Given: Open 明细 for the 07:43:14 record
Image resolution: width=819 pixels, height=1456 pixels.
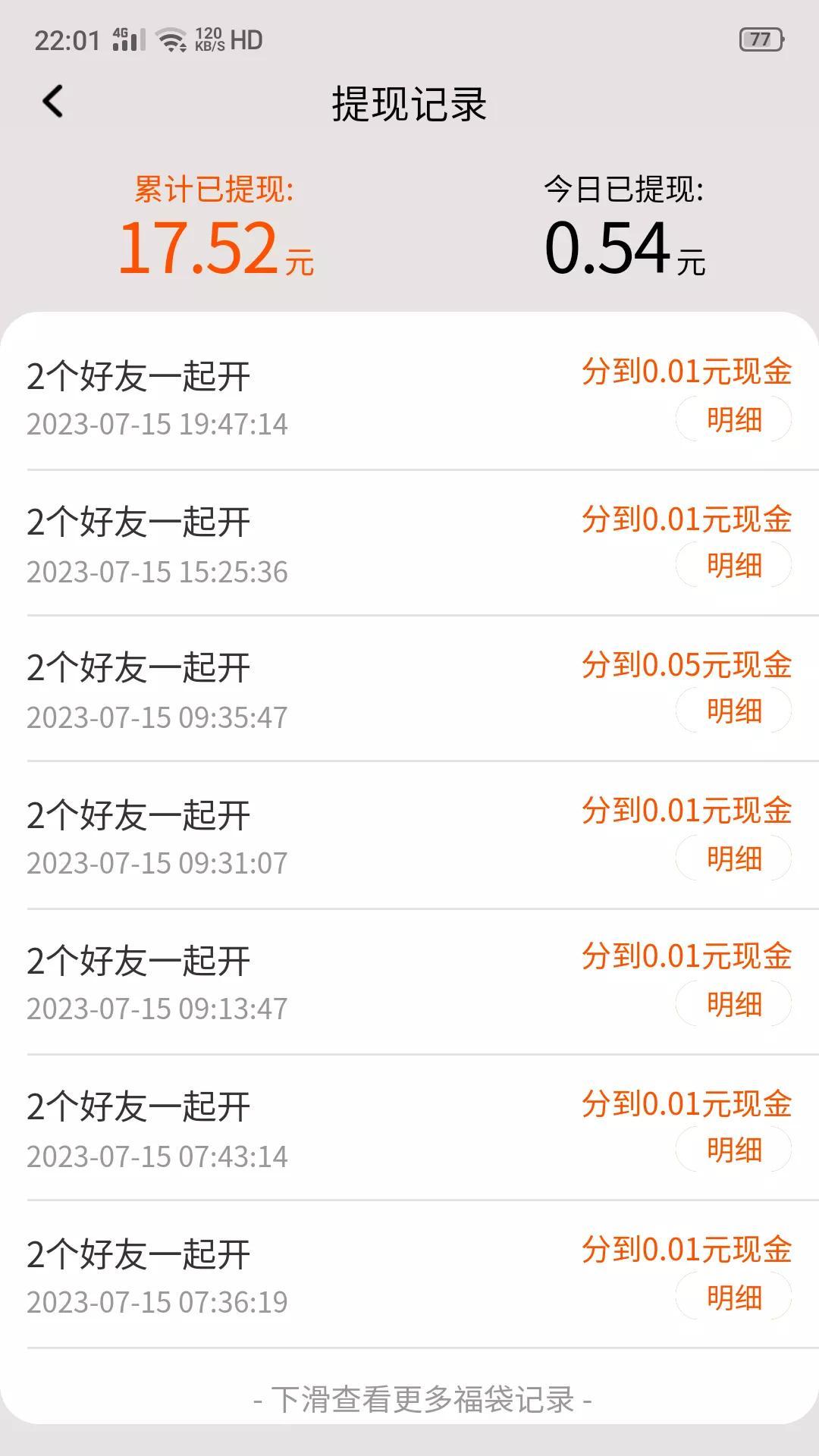Looking at the screenshot, I should (x=733, y=1150).
